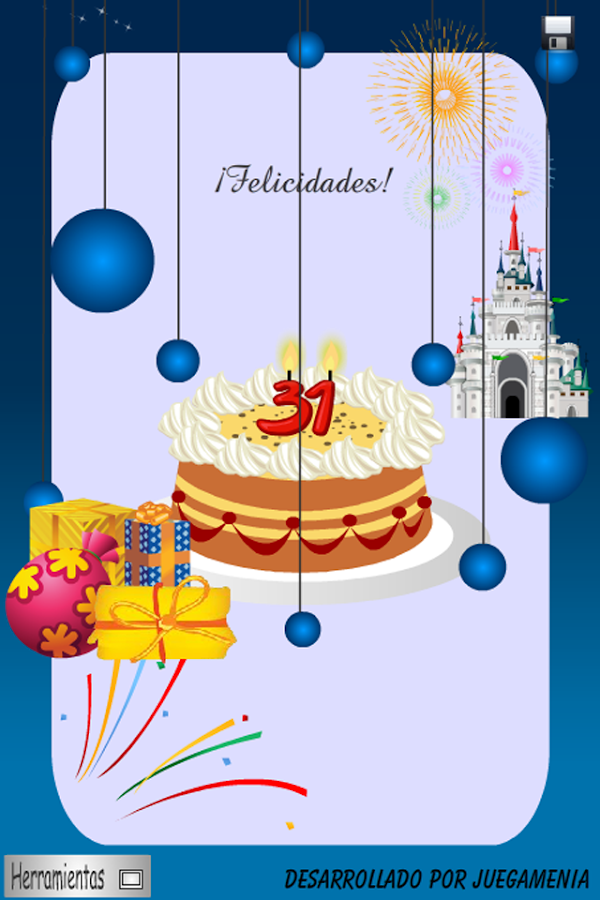This screenshot has width=600, height=900.
Task: Open the Herramientas tools menu
Action: [x=77, y=877]
